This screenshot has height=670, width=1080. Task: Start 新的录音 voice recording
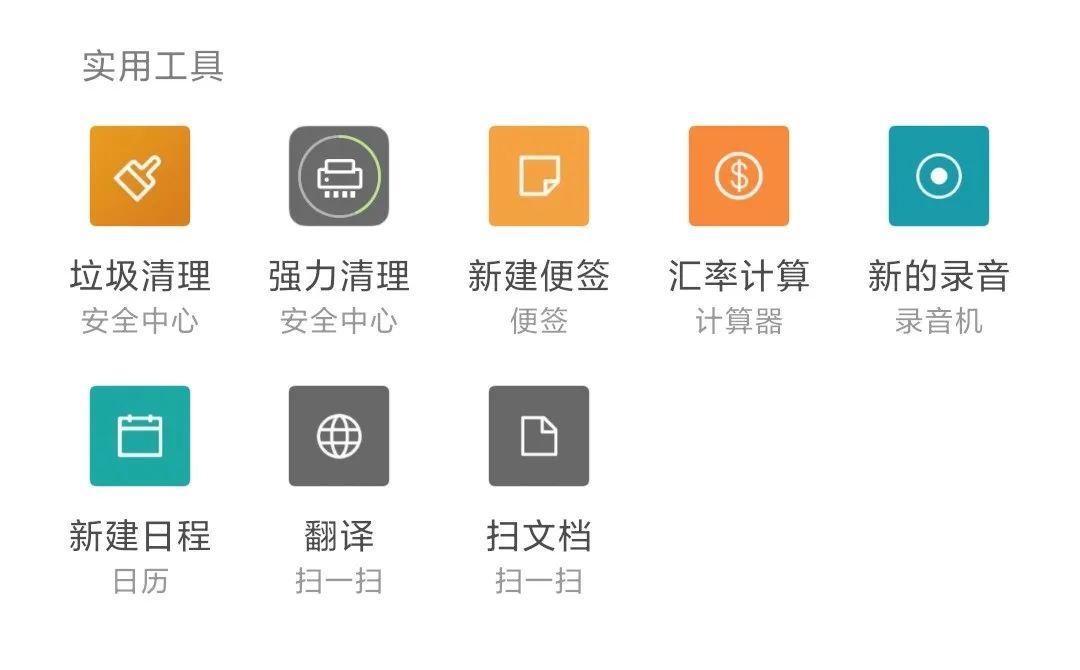[938, 176]
